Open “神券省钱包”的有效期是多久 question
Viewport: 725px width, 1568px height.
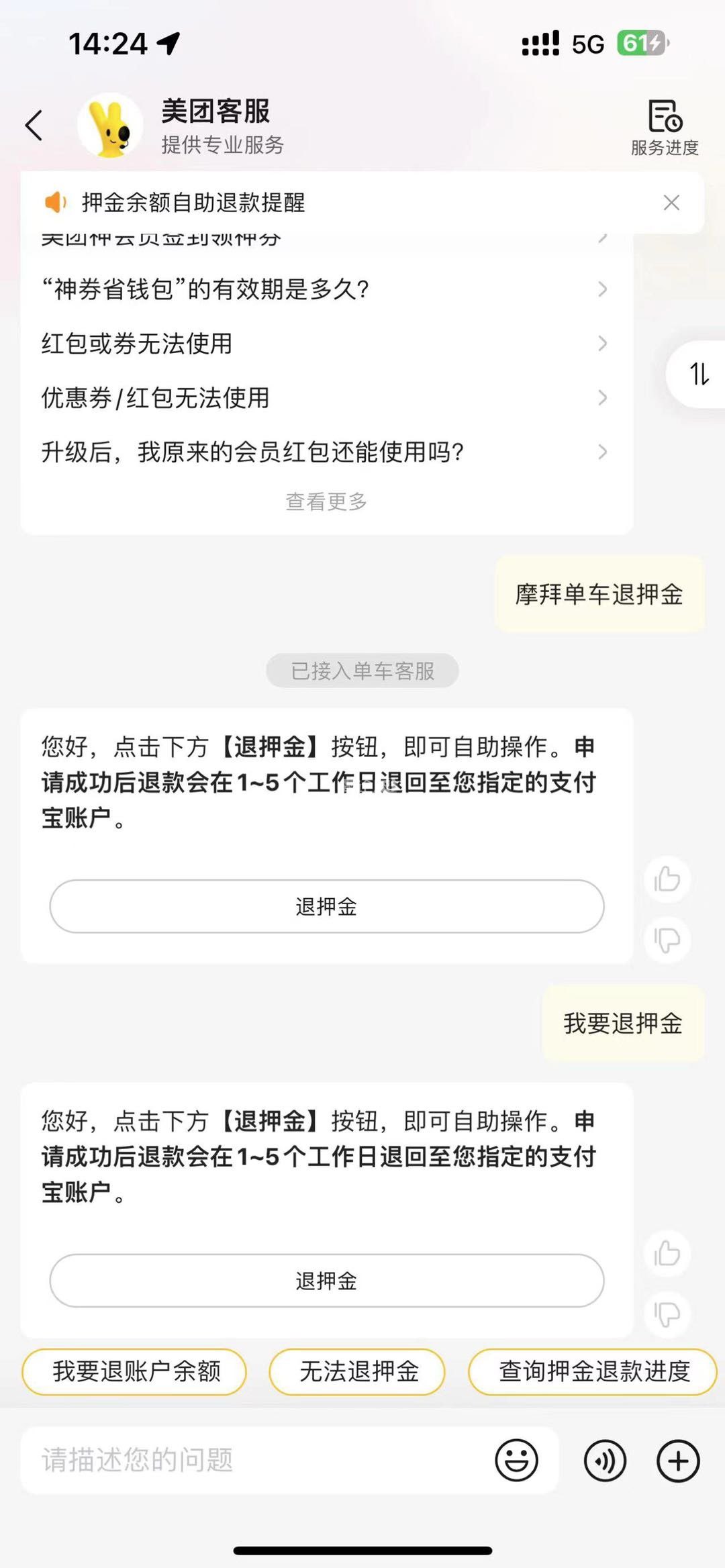tap(325, 289)
